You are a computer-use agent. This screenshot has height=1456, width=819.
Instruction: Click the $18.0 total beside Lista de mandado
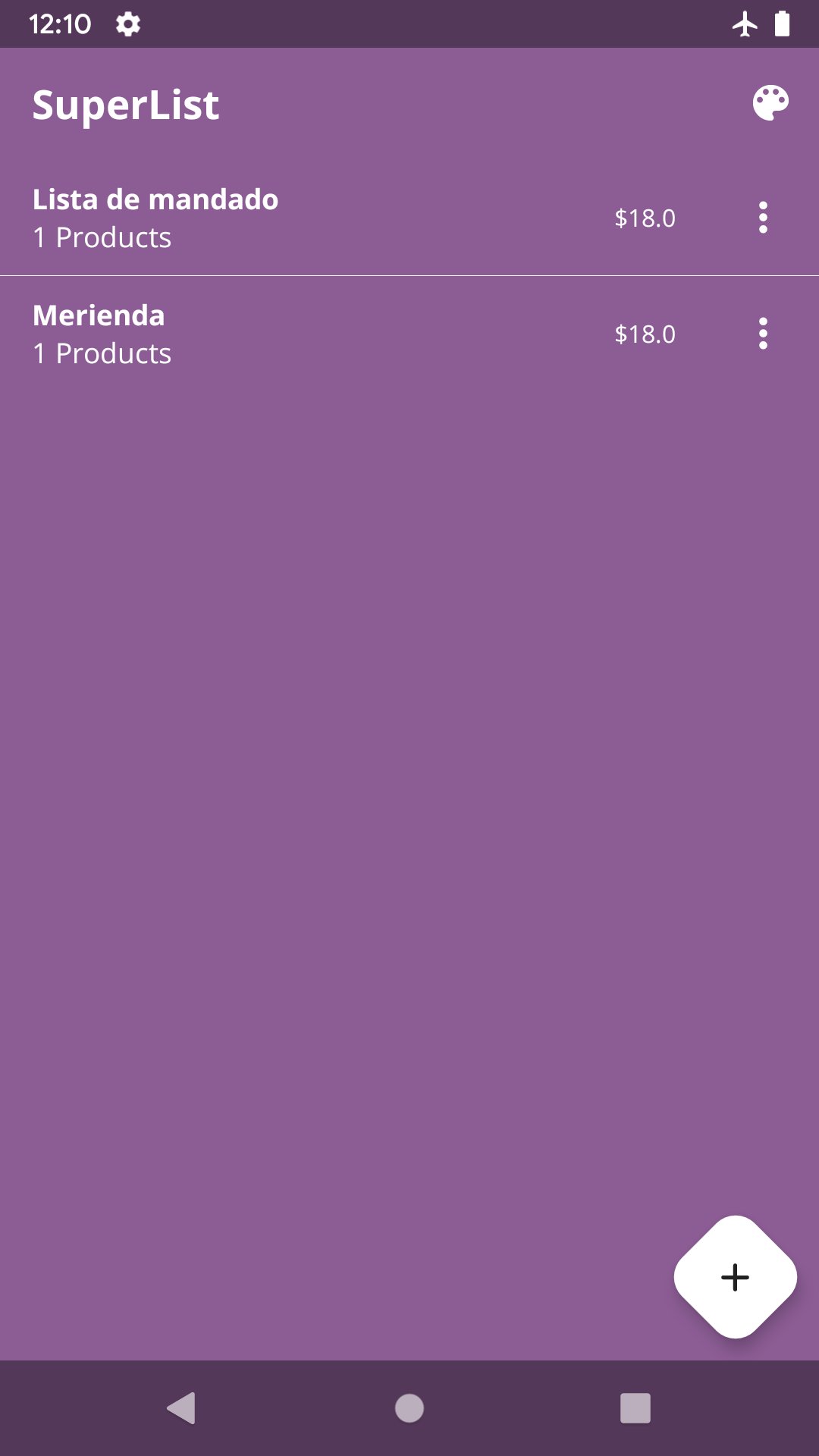pyautogui.click(x=645, y=218)
